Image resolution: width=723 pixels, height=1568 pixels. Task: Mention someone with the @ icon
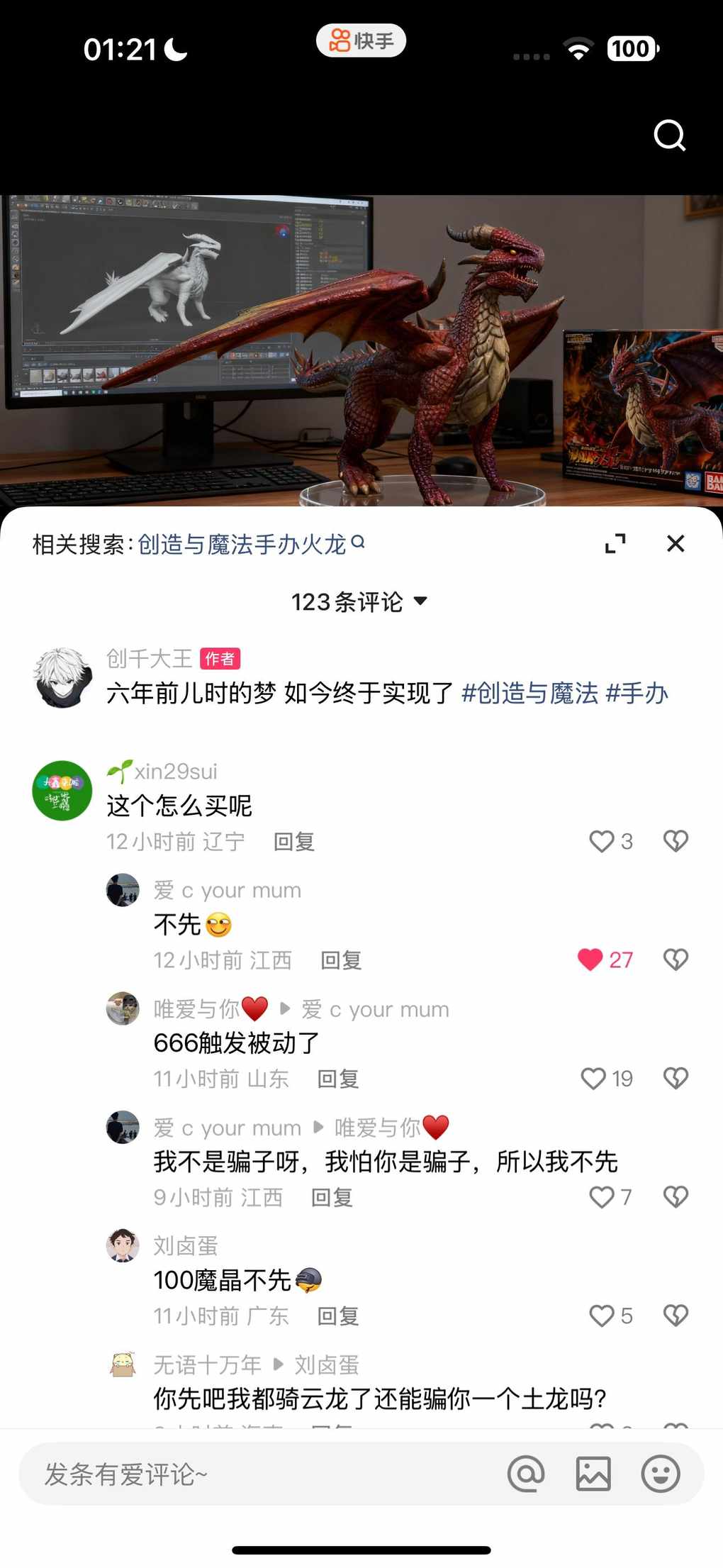526,1474
